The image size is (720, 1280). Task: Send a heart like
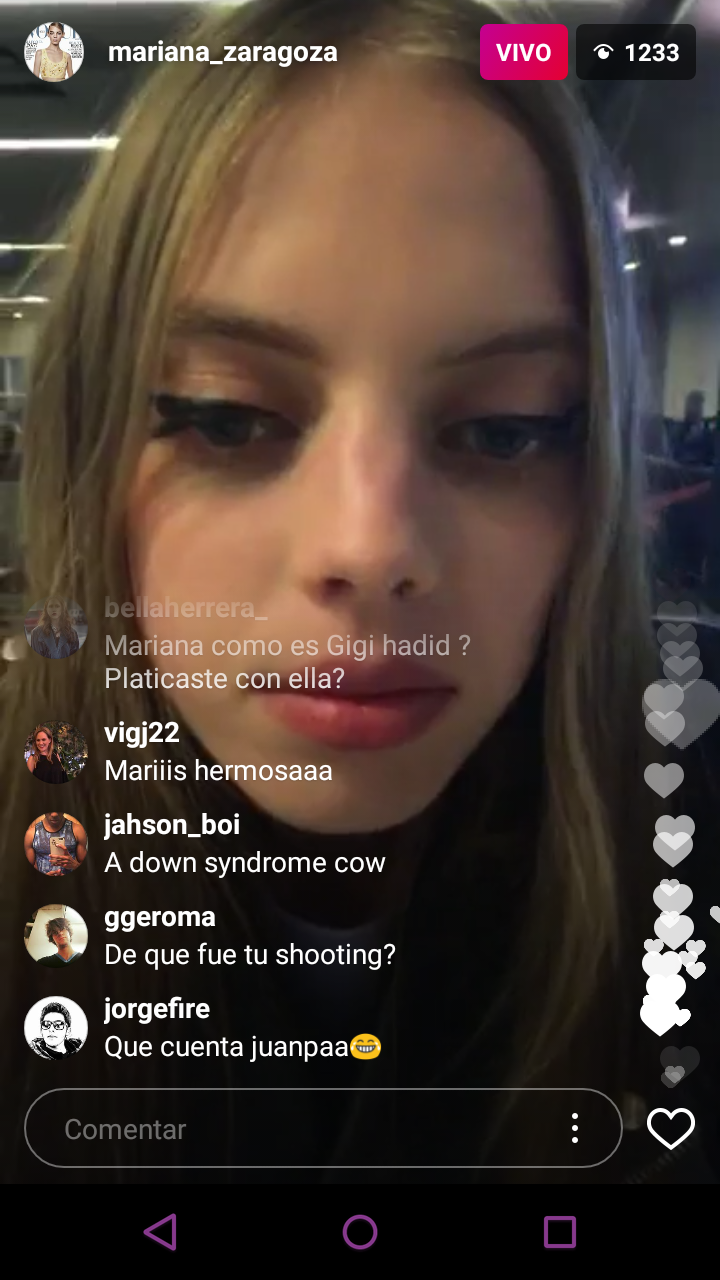671,1129
